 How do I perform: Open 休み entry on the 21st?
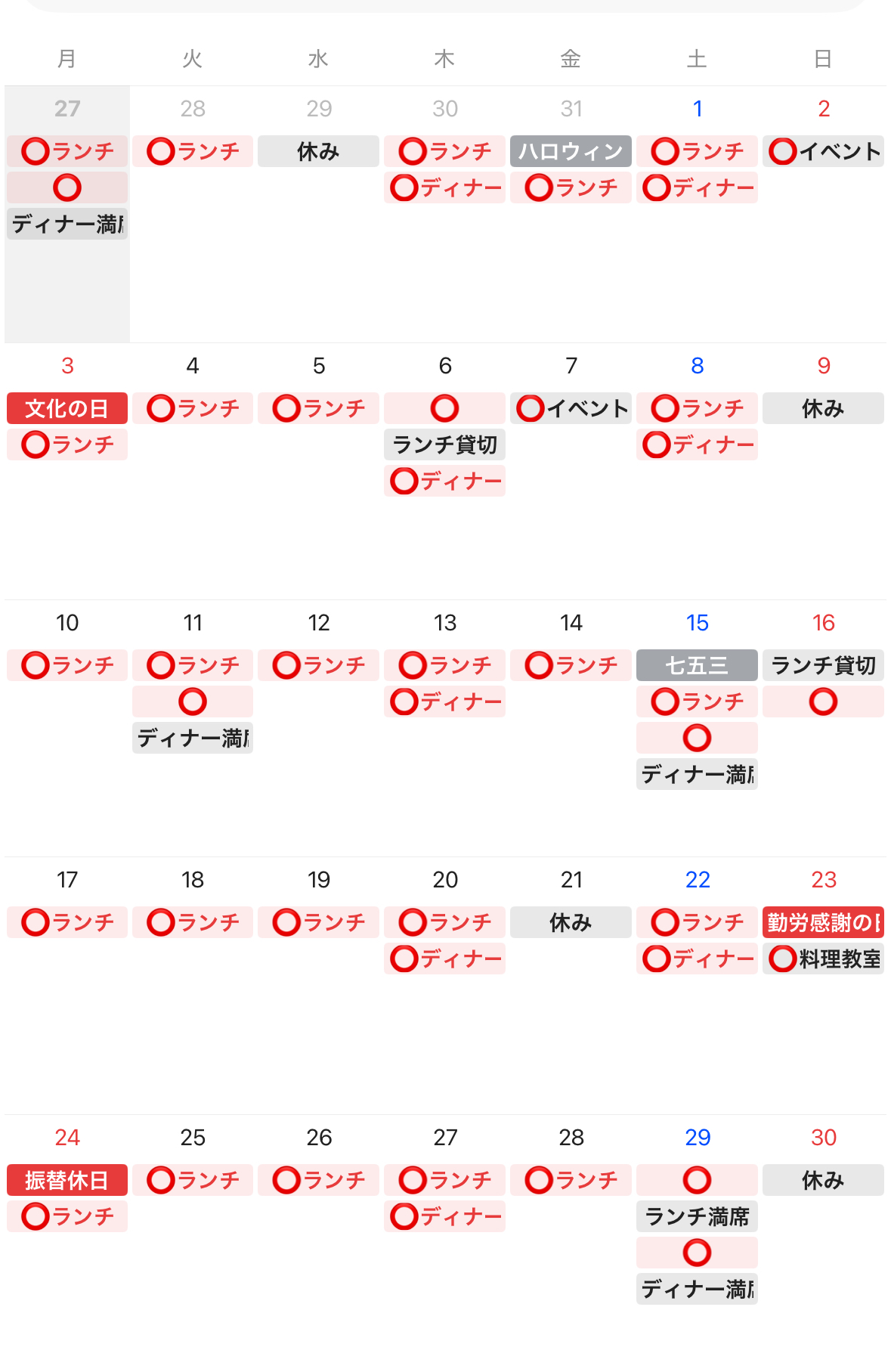point(571,923)
